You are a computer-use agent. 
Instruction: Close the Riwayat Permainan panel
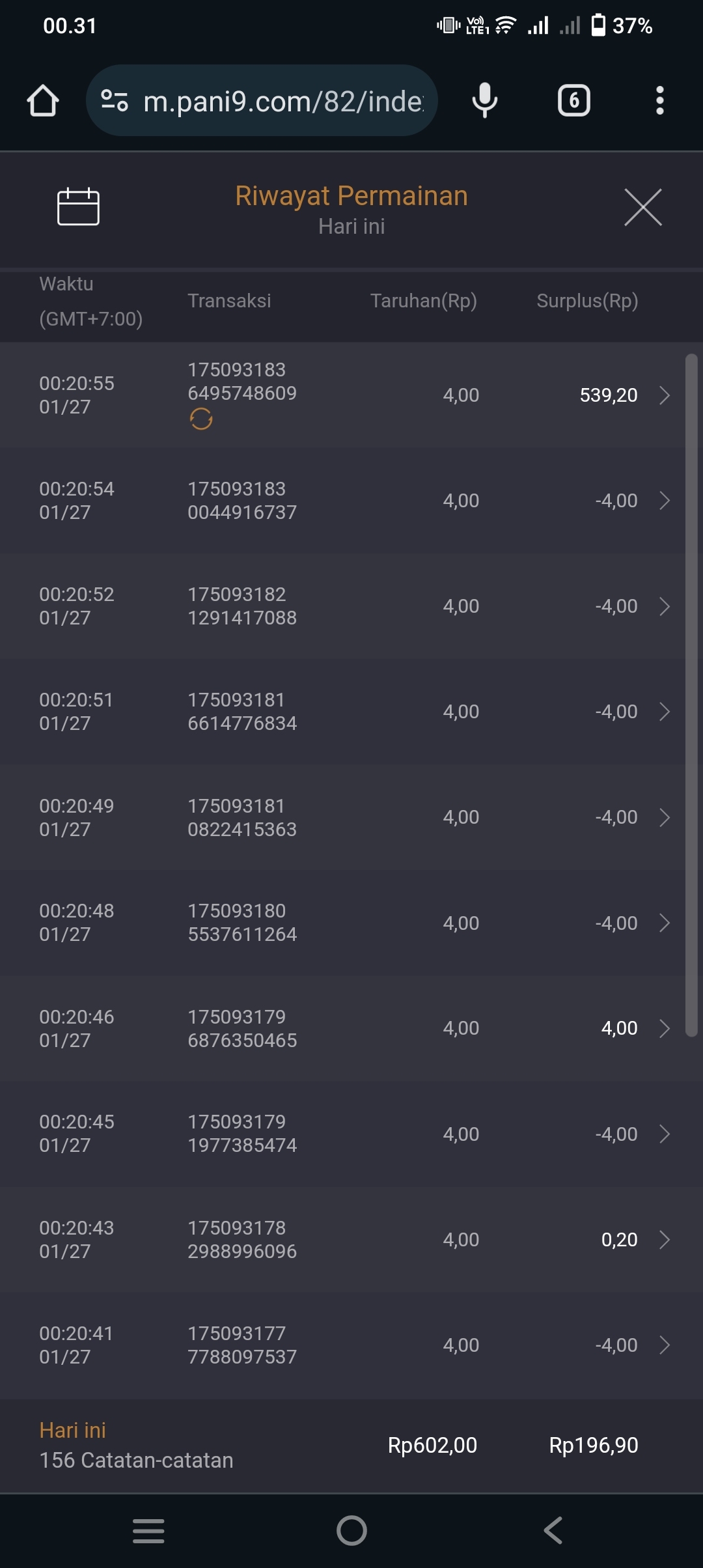click(x=642, y=207)
